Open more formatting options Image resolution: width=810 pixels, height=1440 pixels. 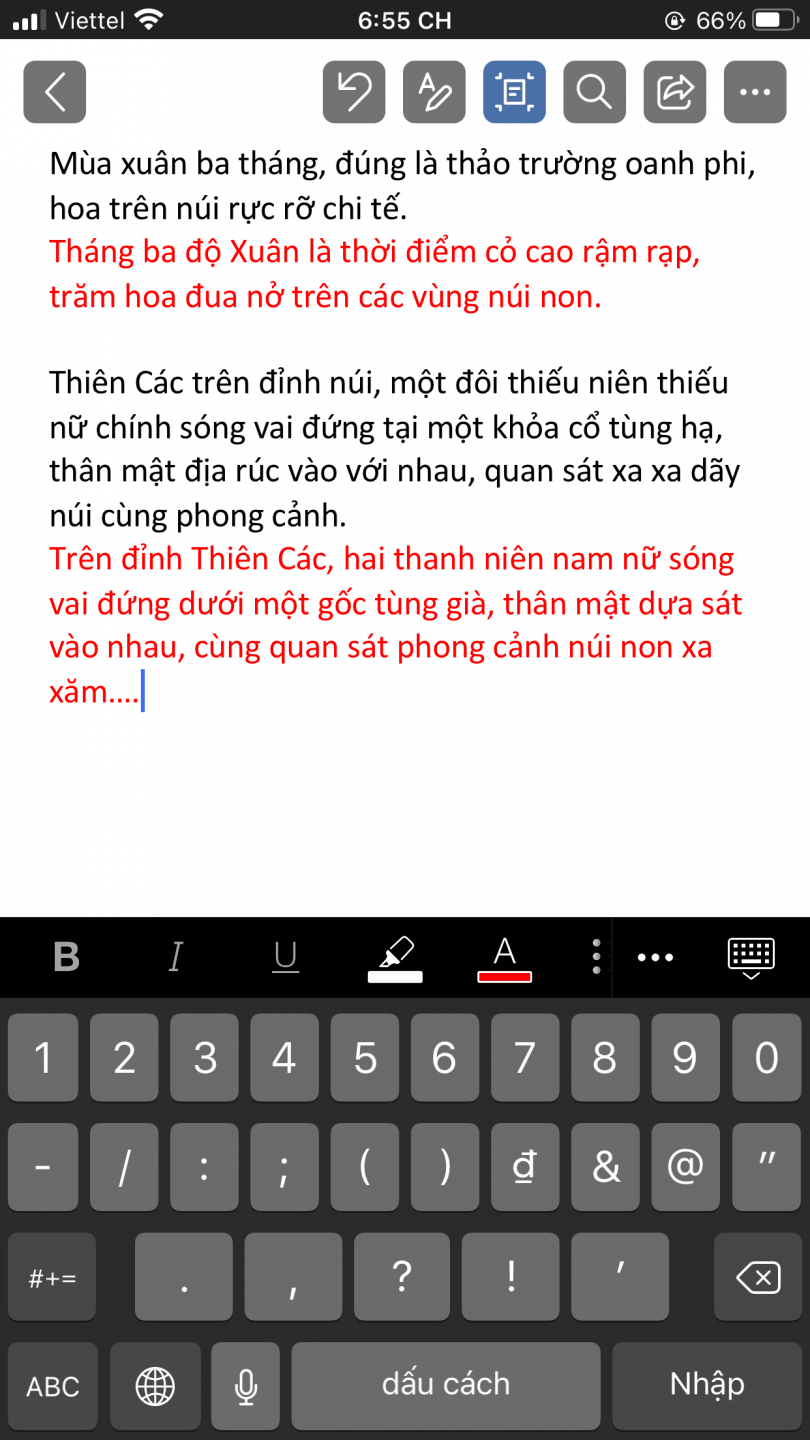pyautogui.click(x=655, y=957)
